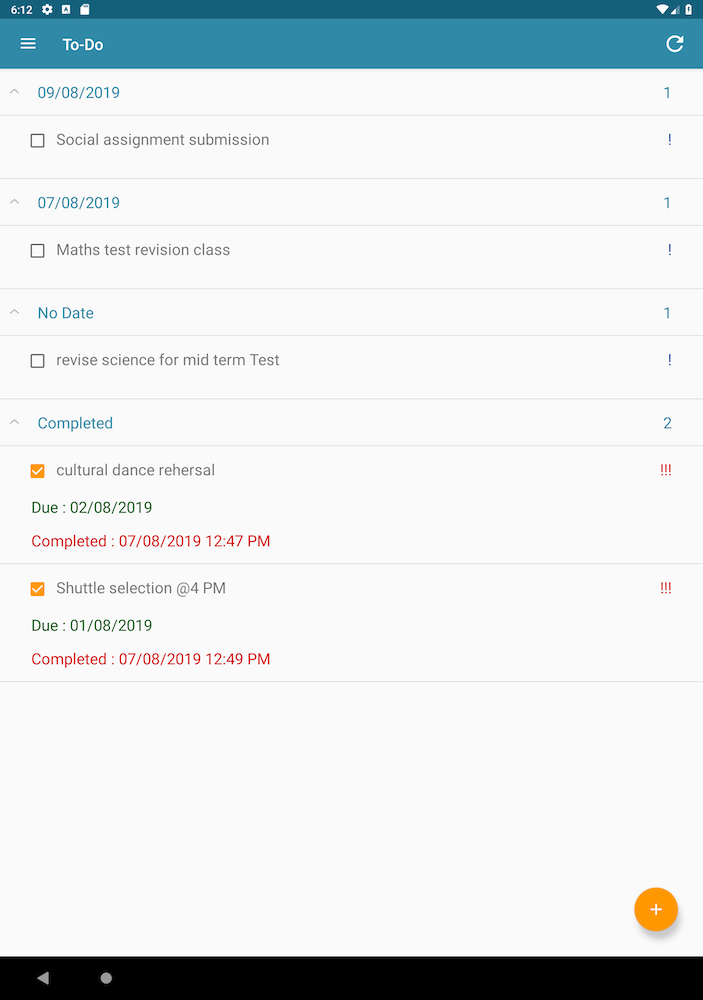703x1000 pixels.
Task: Check off Social assignment submission
Action: [38, 141]
